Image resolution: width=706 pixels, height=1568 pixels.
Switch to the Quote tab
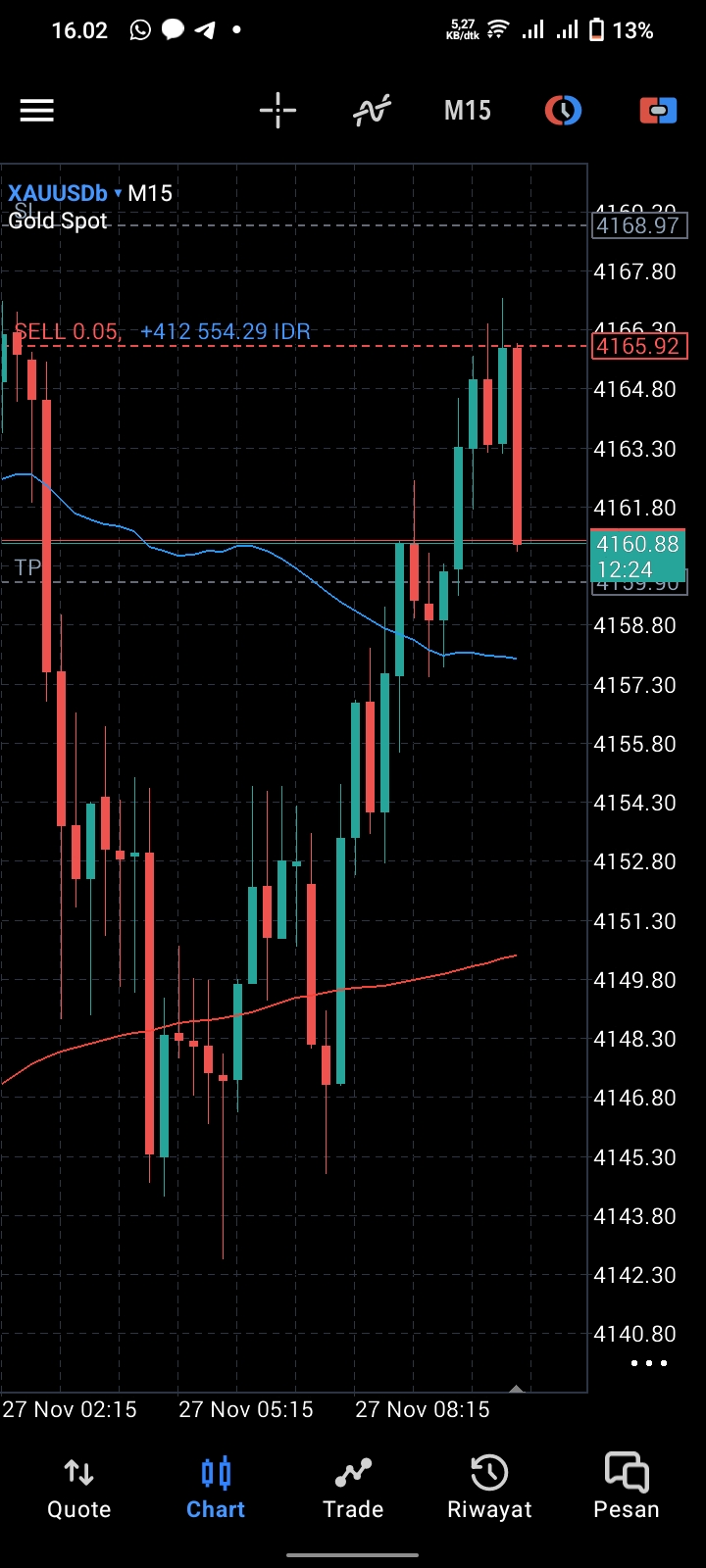(79, 1488)
